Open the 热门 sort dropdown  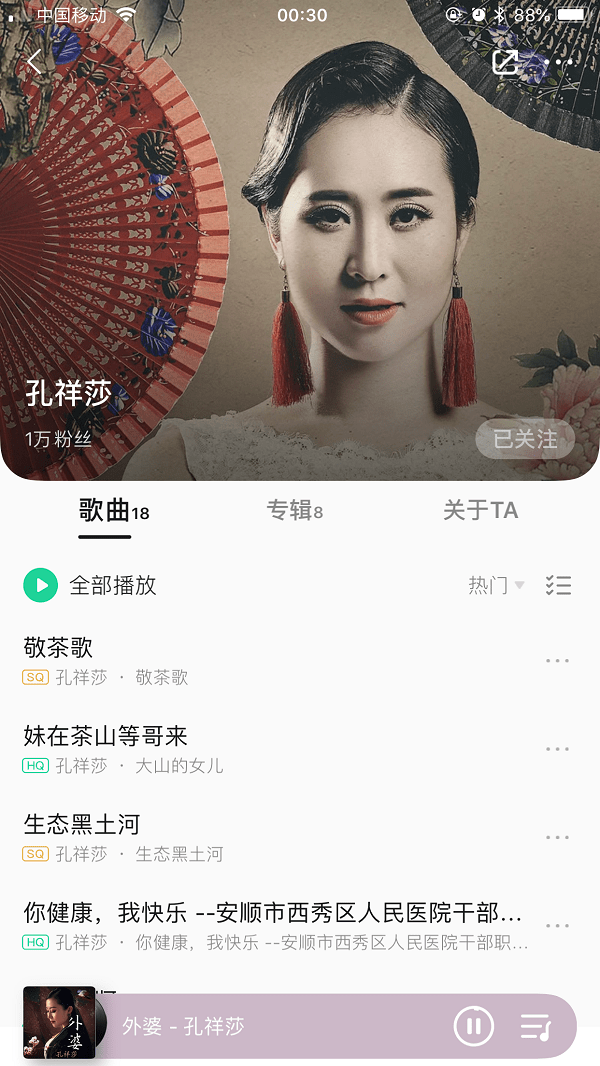(496, 585)
